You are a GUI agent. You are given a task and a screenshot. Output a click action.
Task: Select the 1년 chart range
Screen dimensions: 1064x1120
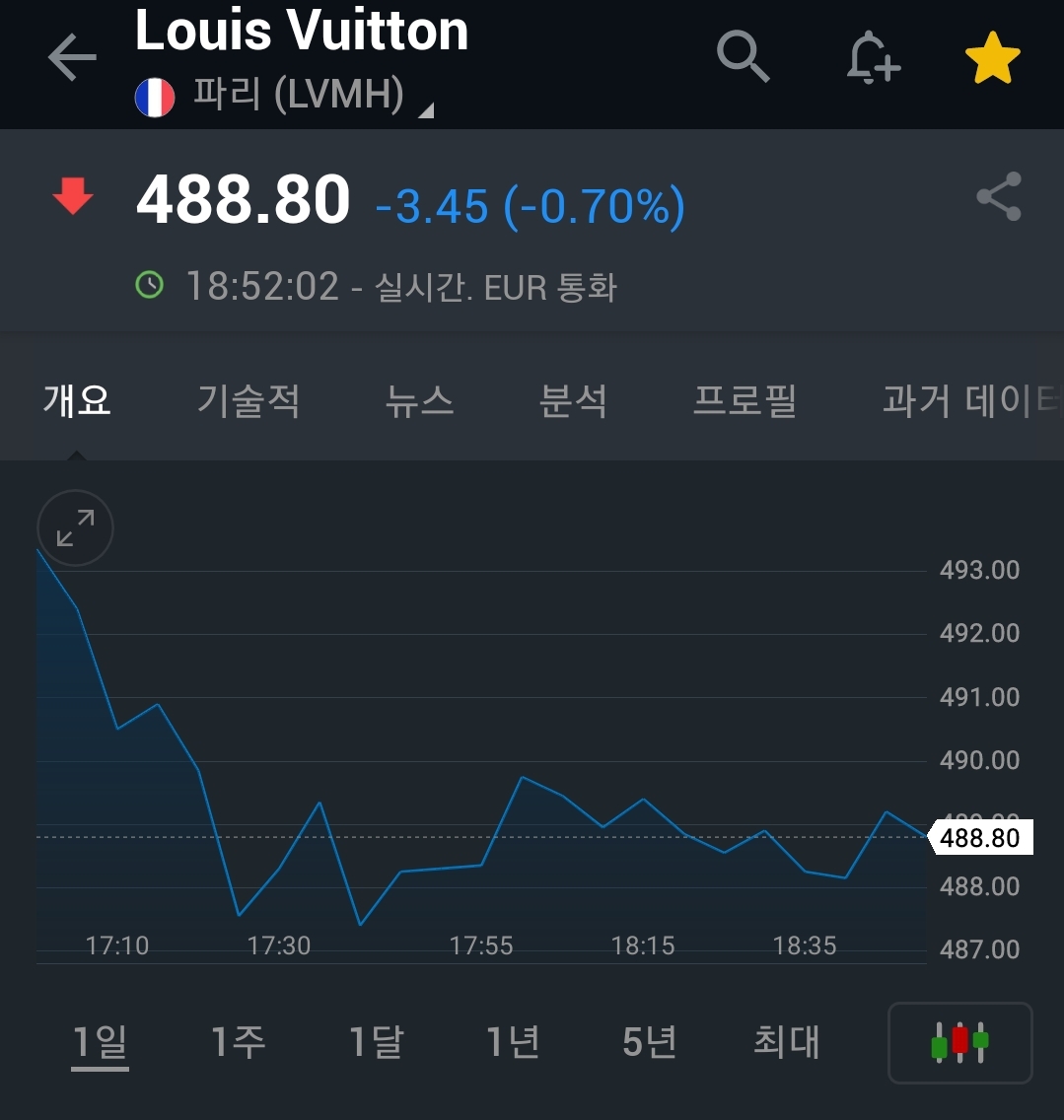tap(513, 1041)
